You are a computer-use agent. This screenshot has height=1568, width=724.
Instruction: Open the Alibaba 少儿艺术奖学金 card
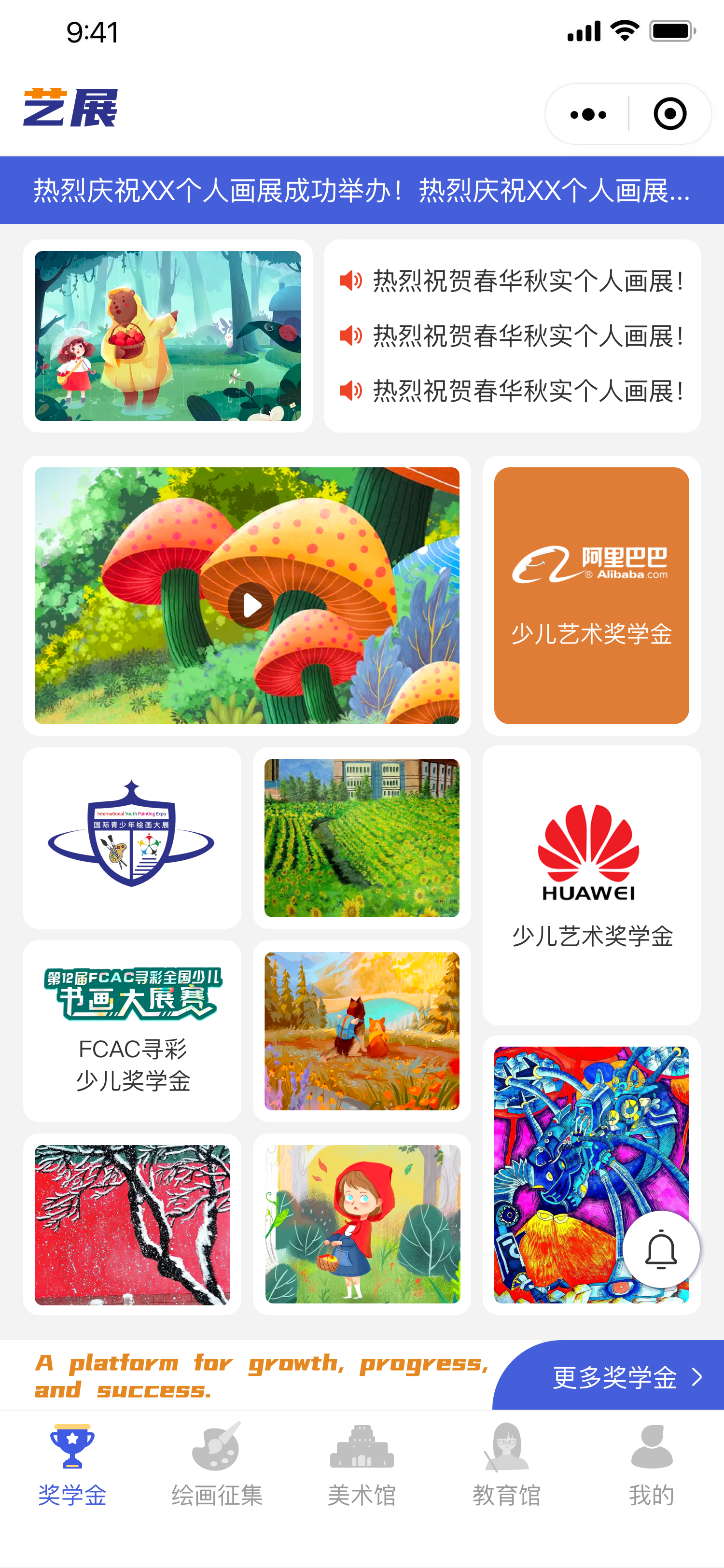[x=591, y=595]
